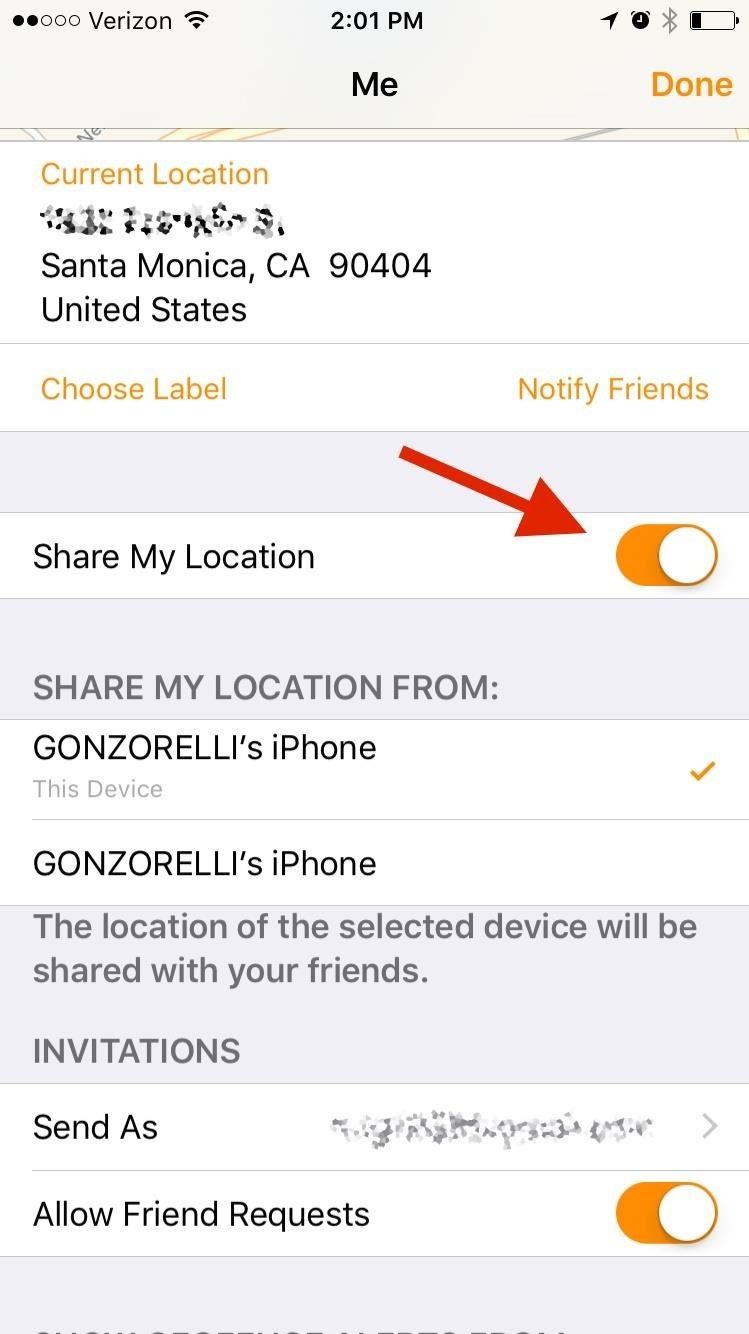
Task: Open the Send As options
Action: (x=374, y=1126)
